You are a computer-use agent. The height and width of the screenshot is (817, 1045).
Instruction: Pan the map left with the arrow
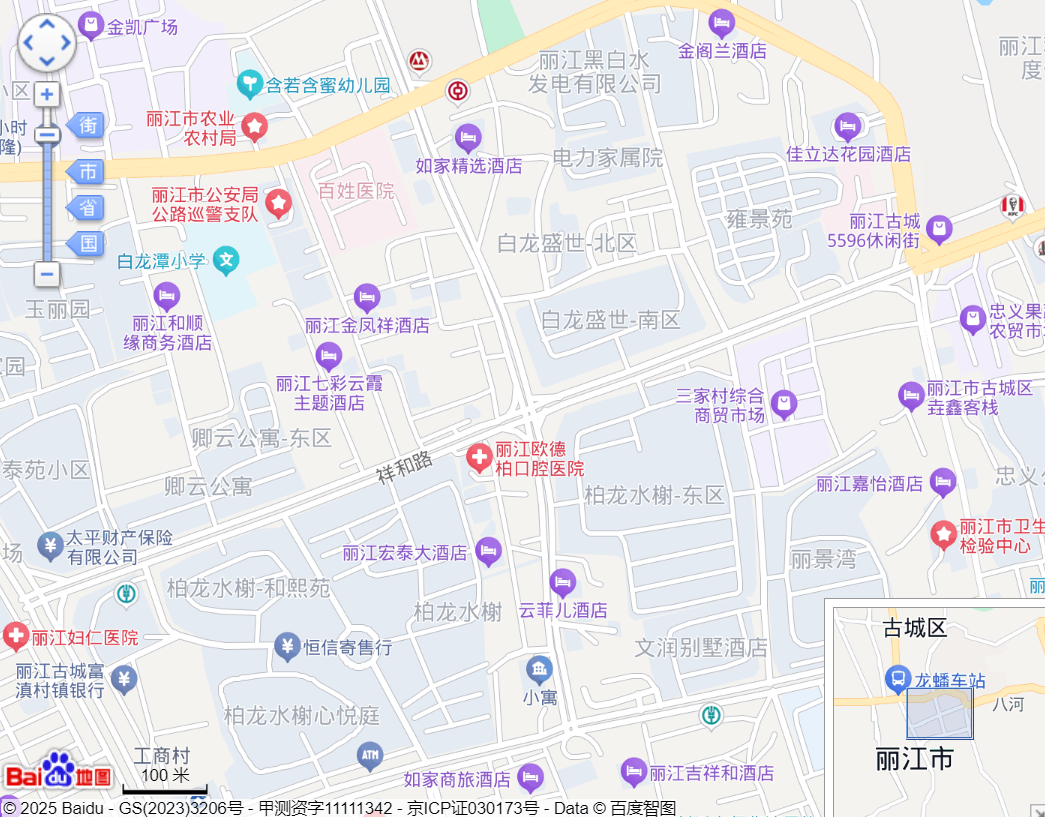tap(28, 43)
